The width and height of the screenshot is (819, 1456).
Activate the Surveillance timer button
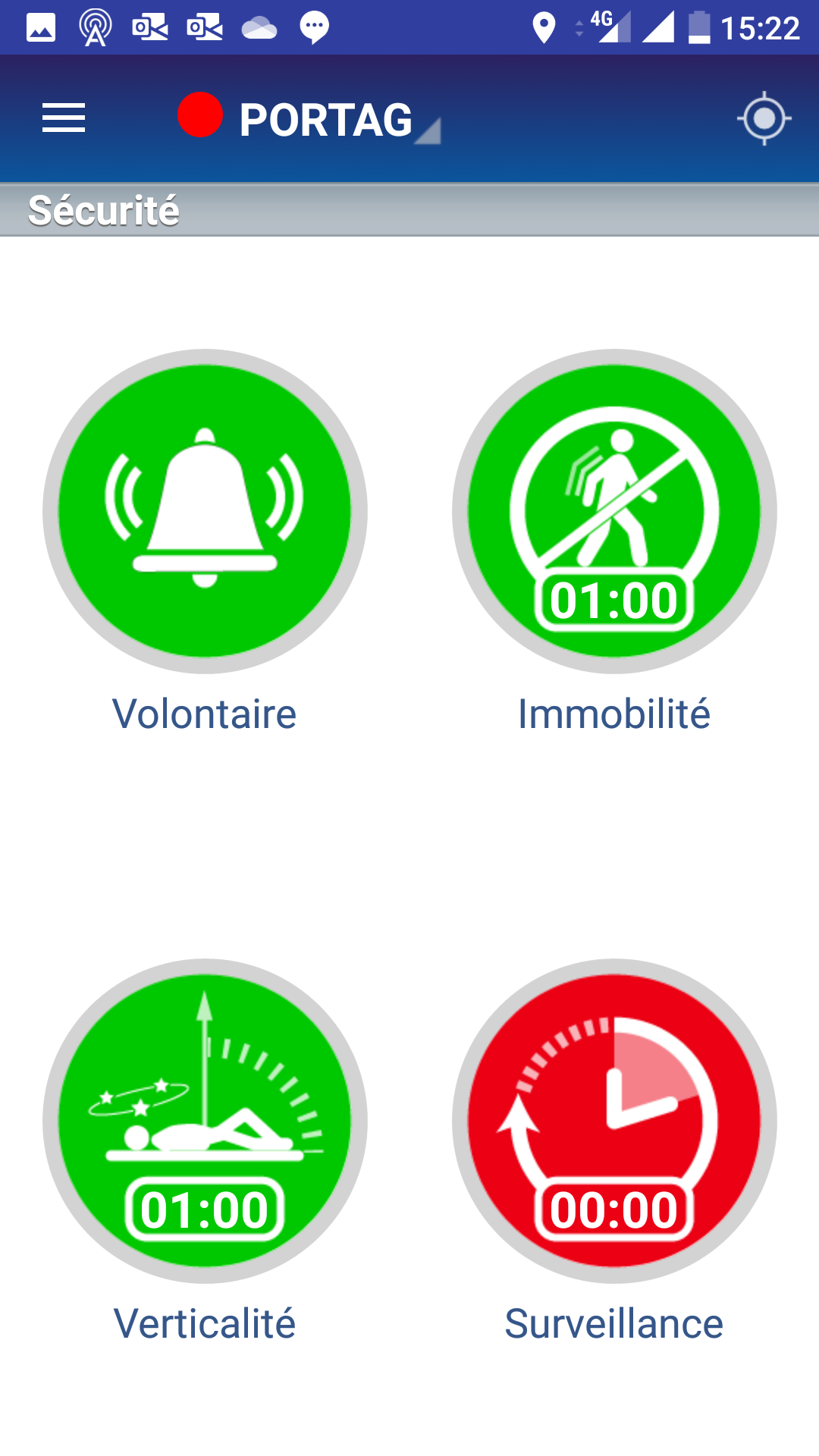pyautogui.click(x=614, y=1121)
